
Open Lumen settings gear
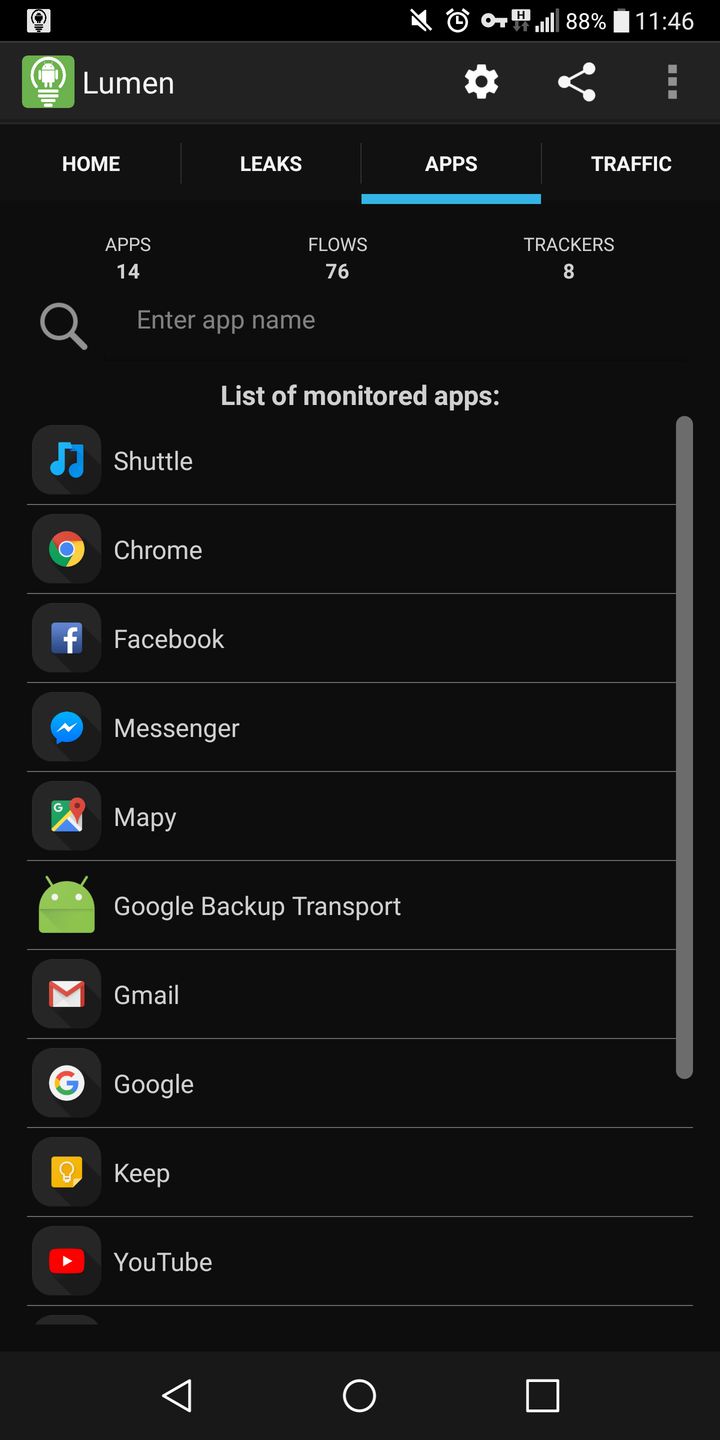[x=481, y=82]
